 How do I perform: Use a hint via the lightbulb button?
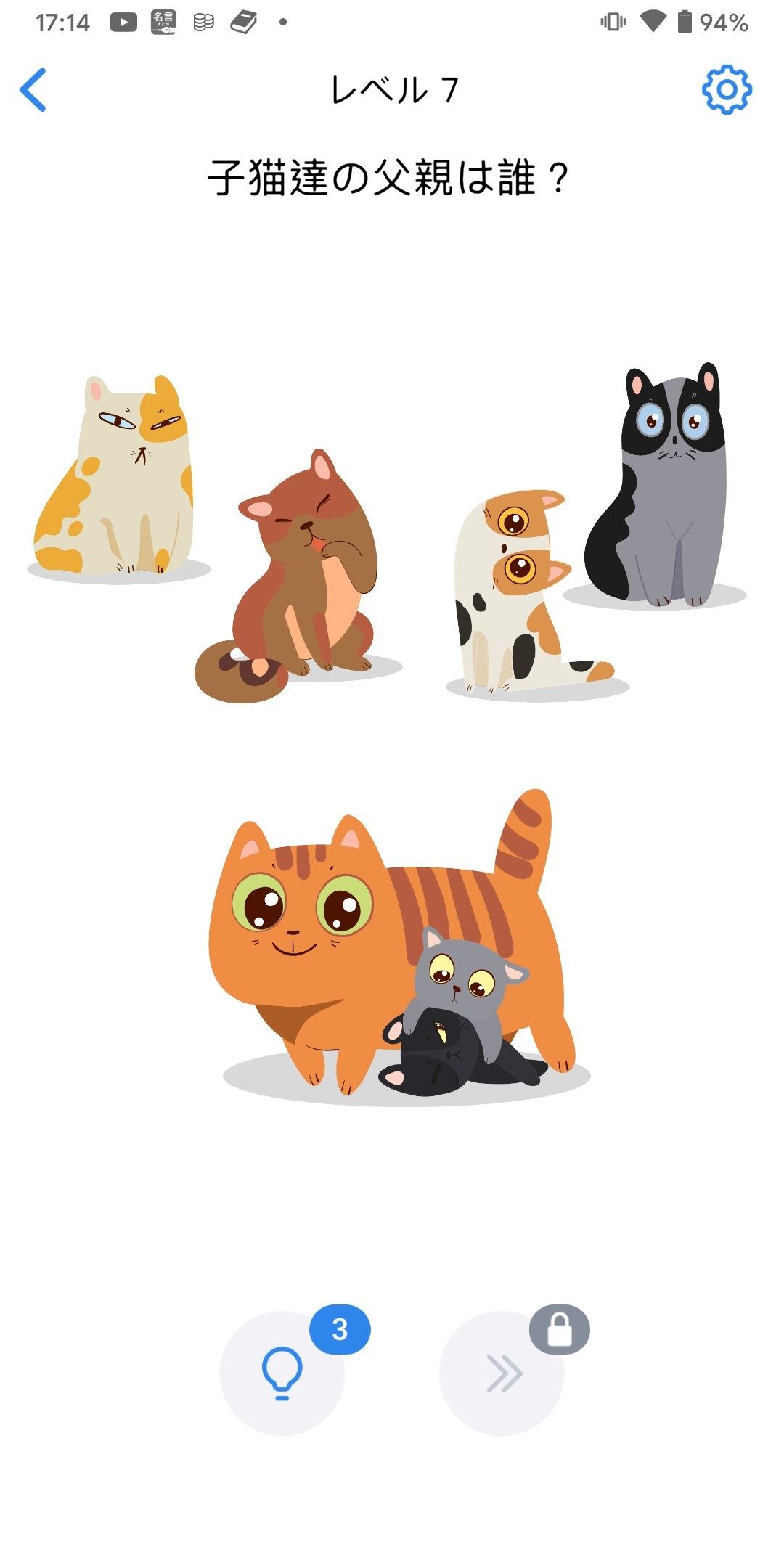click(282, 1373)
